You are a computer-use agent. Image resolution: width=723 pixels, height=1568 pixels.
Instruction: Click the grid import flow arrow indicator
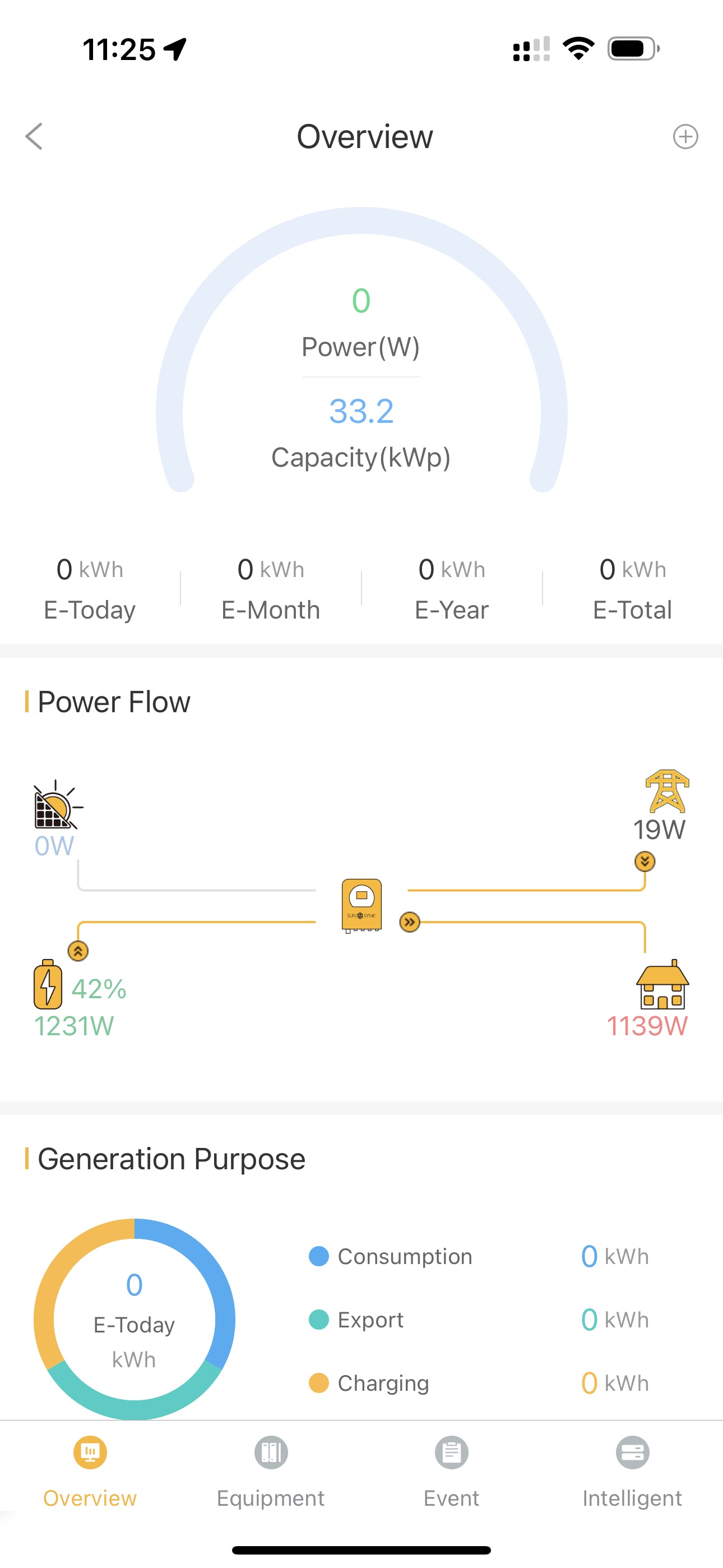point(644,862)
